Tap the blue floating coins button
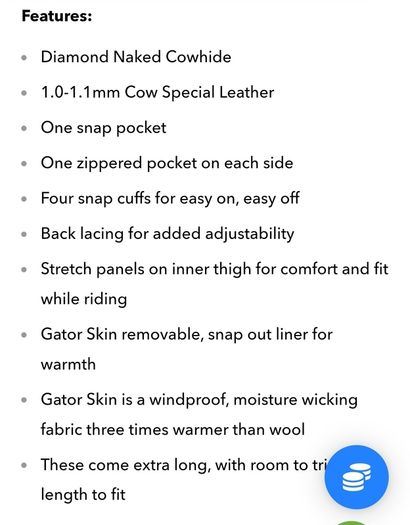 tap(357, 477)
